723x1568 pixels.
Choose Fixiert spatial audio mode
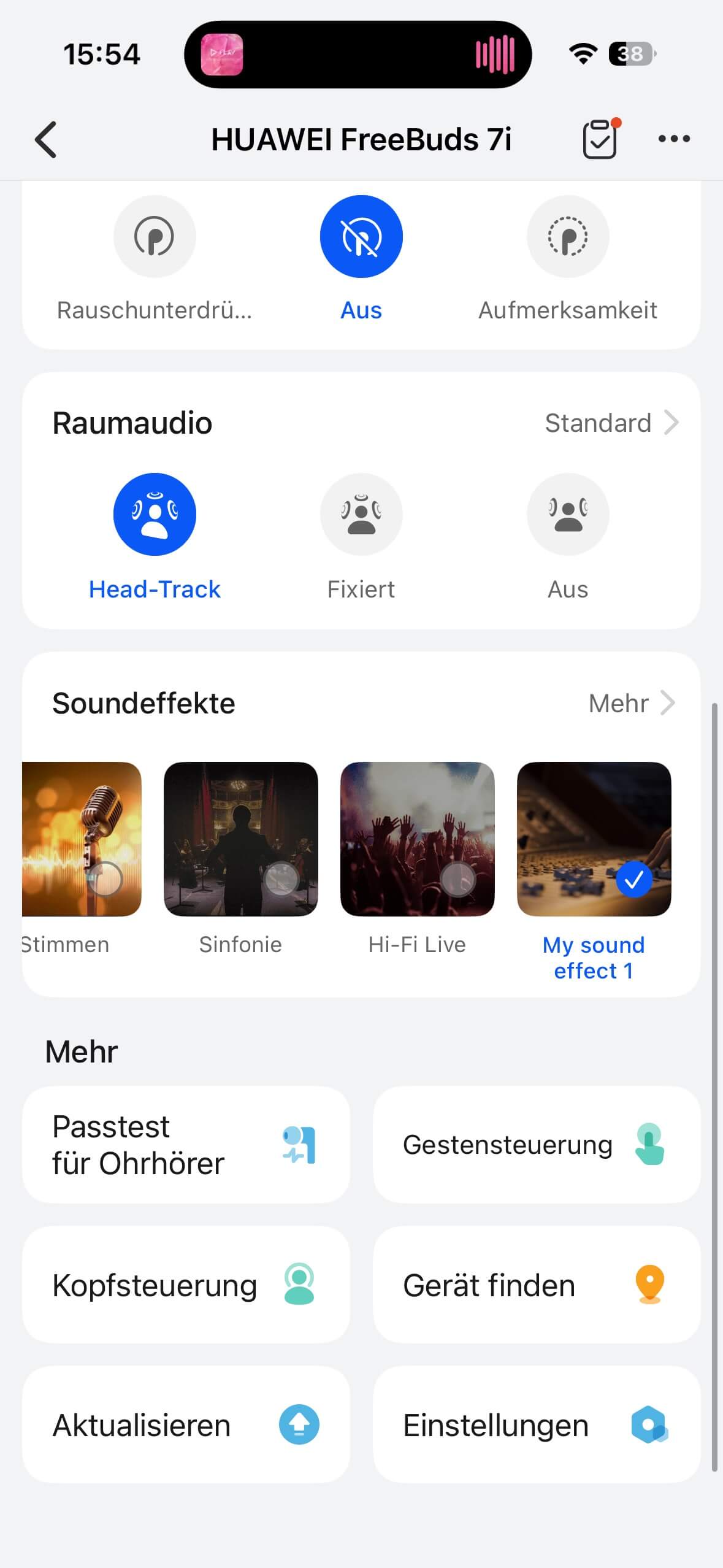361,515
